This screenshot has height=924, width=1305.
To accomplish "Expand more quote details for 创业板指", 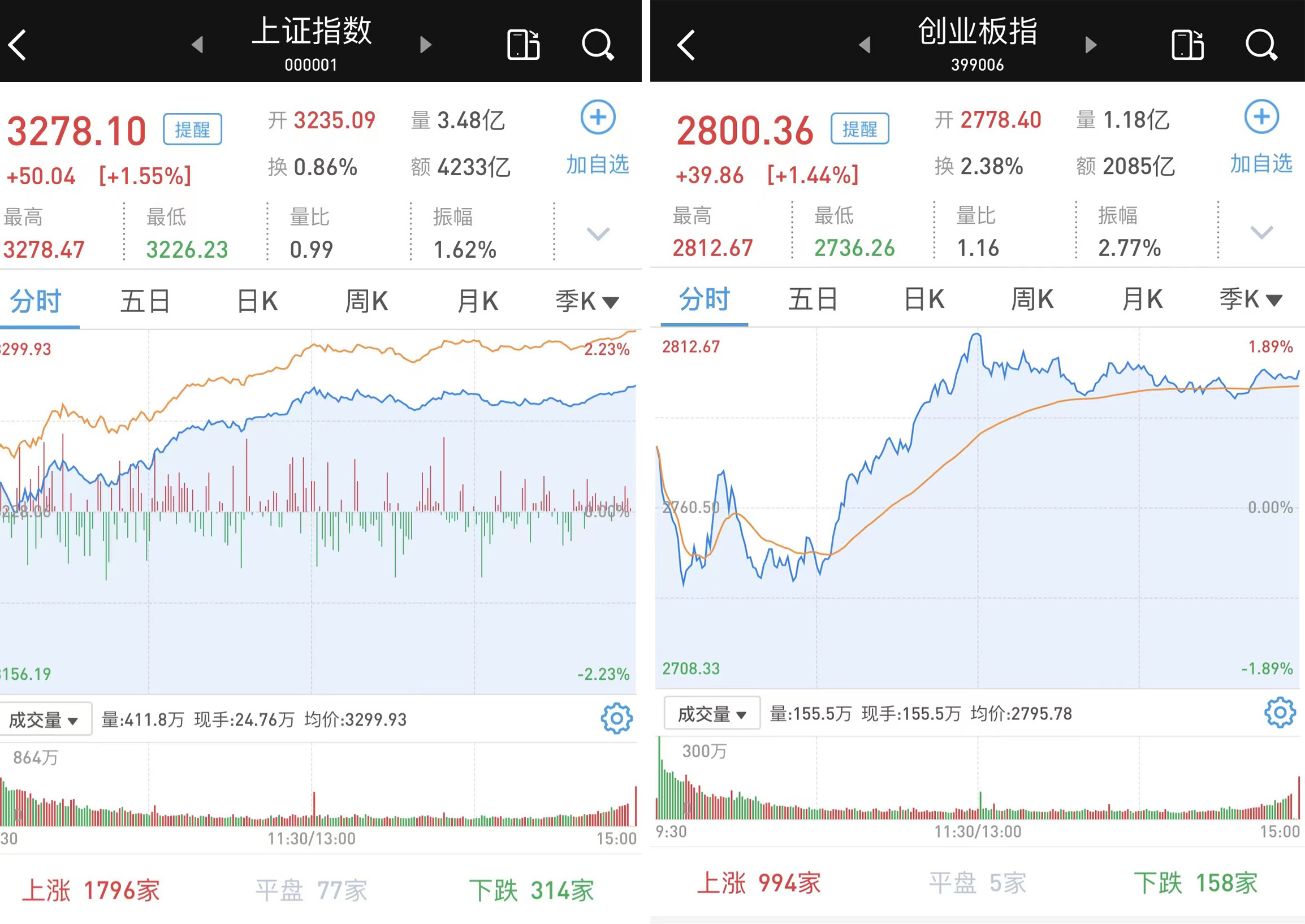I will (1261, 232).
